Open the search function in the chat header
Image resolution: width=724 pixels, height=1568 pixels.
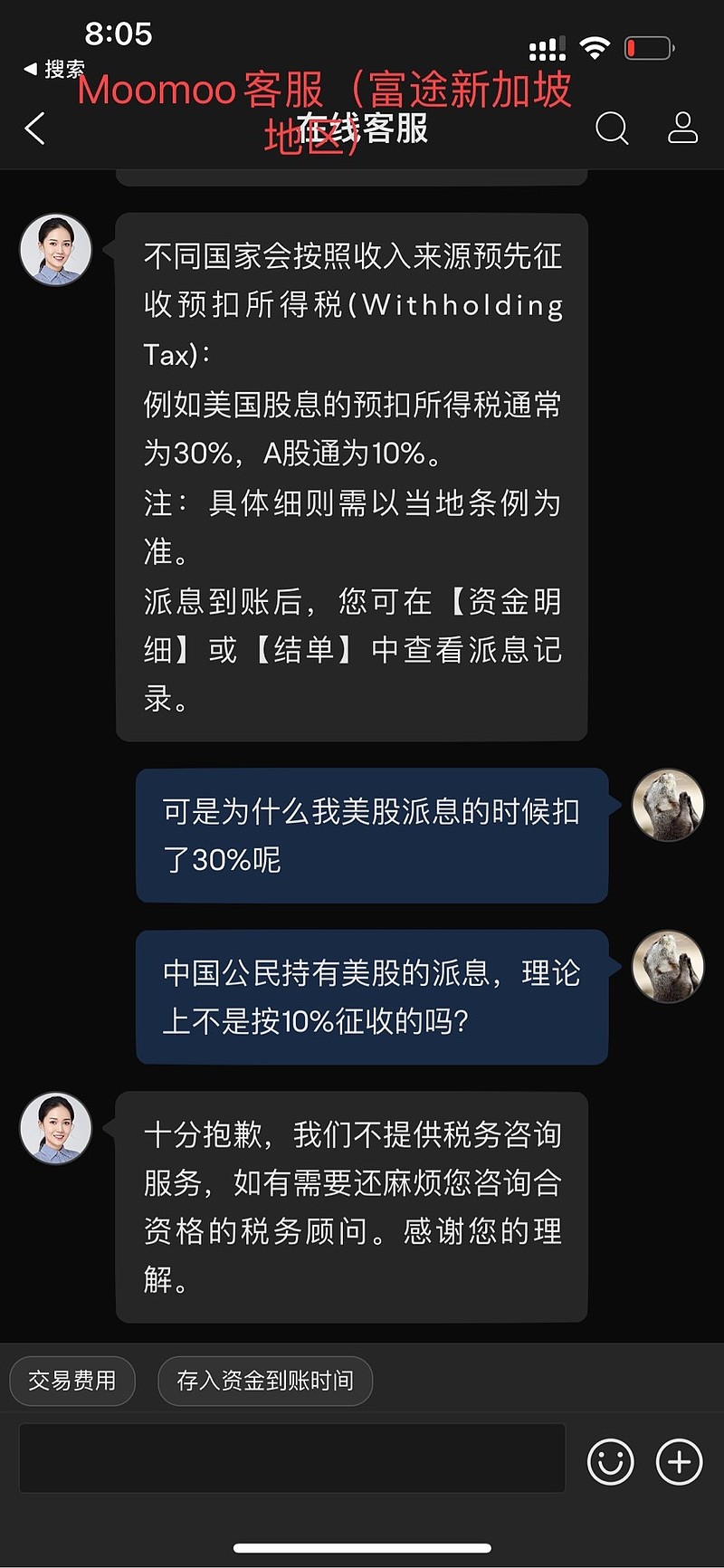612,129
